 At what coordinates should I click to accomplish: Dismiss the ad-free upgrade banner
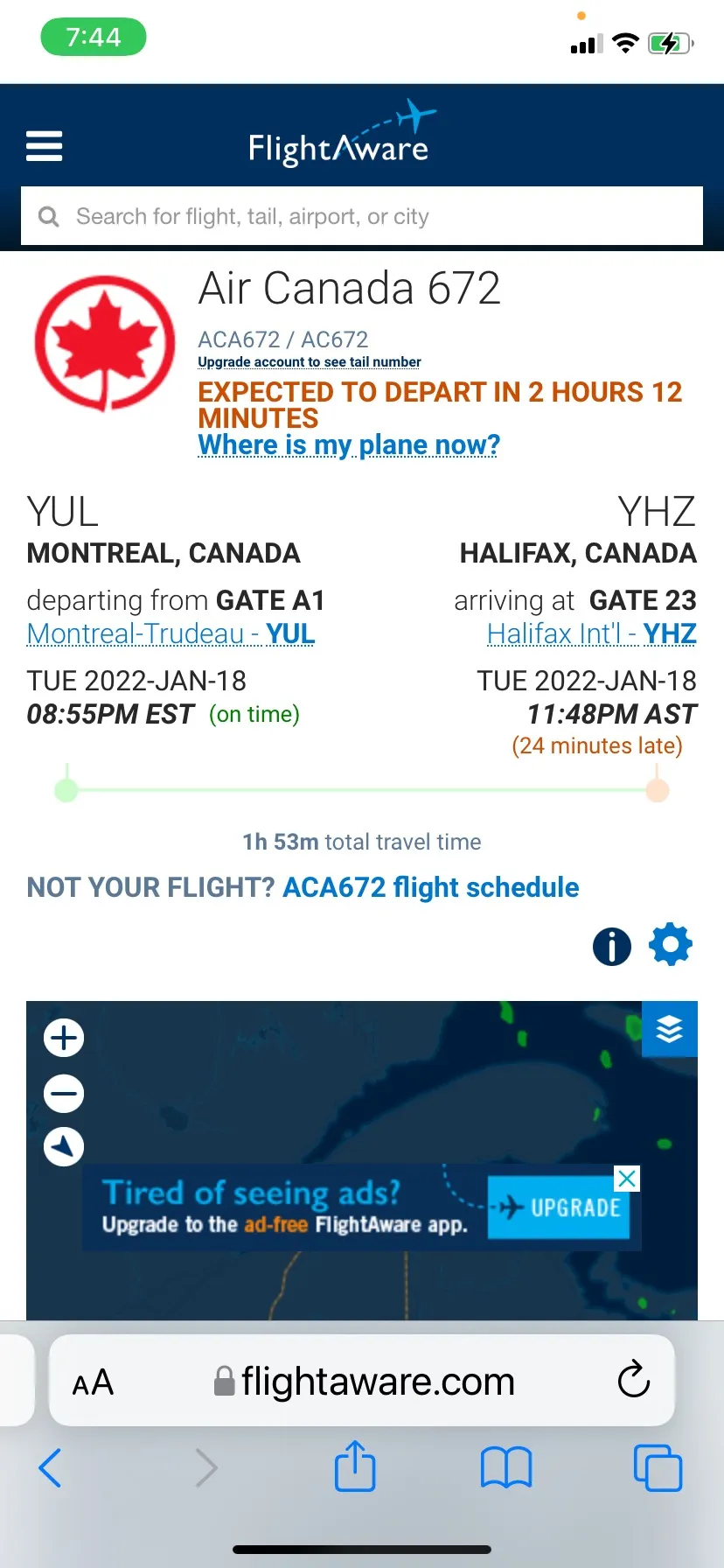point(627,1179)
